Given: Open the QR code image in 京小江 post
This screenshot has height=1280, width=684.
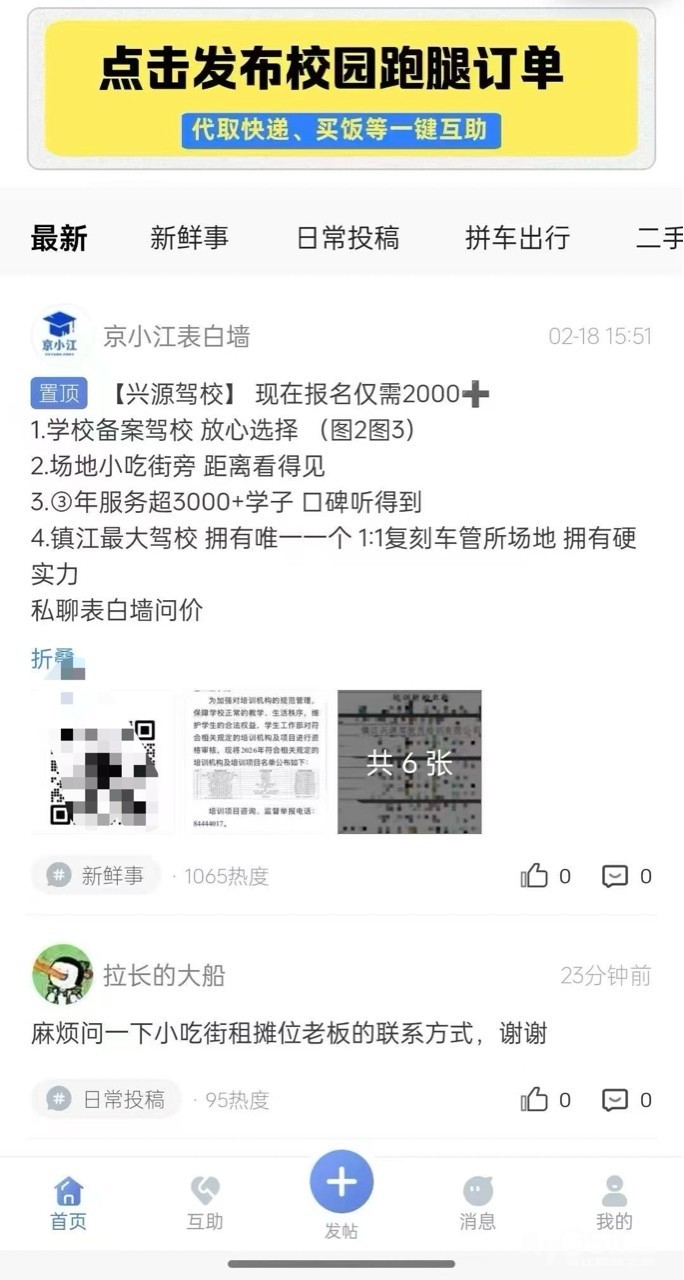Looking at the screenshot, I should pos(103,762).
